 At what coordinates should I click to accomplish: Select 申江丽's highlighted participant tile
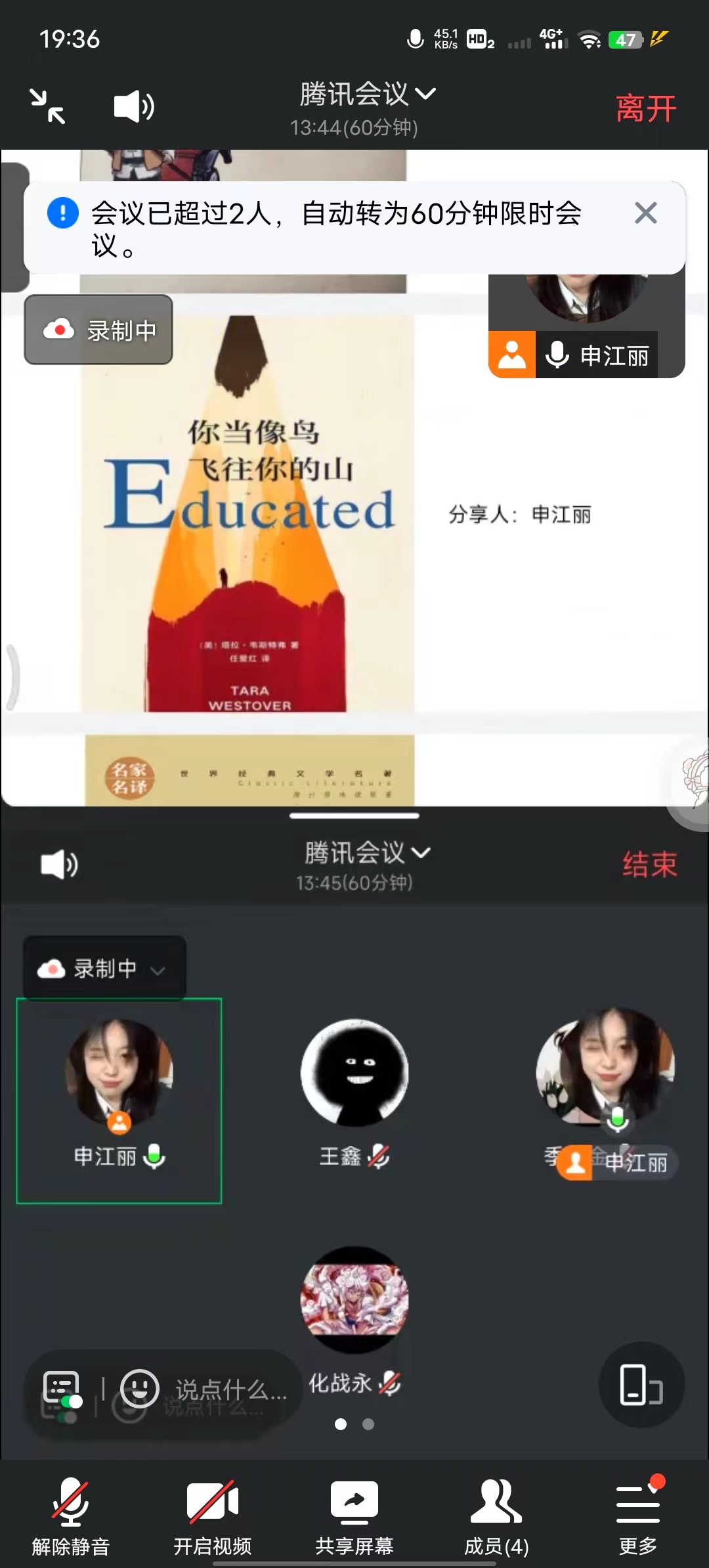[x=119, y=1100]
